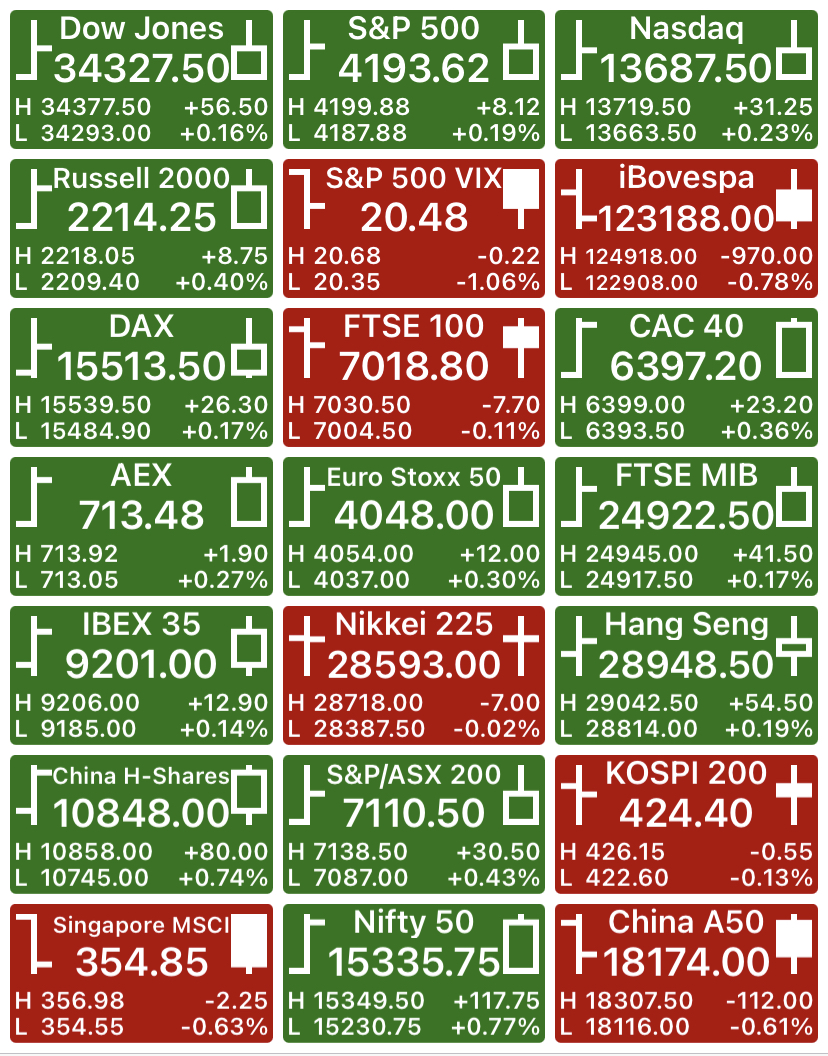View Nasdaq details
This screenshot has width=828, height=1056.
pyautogui.click(x=687, y=79)
